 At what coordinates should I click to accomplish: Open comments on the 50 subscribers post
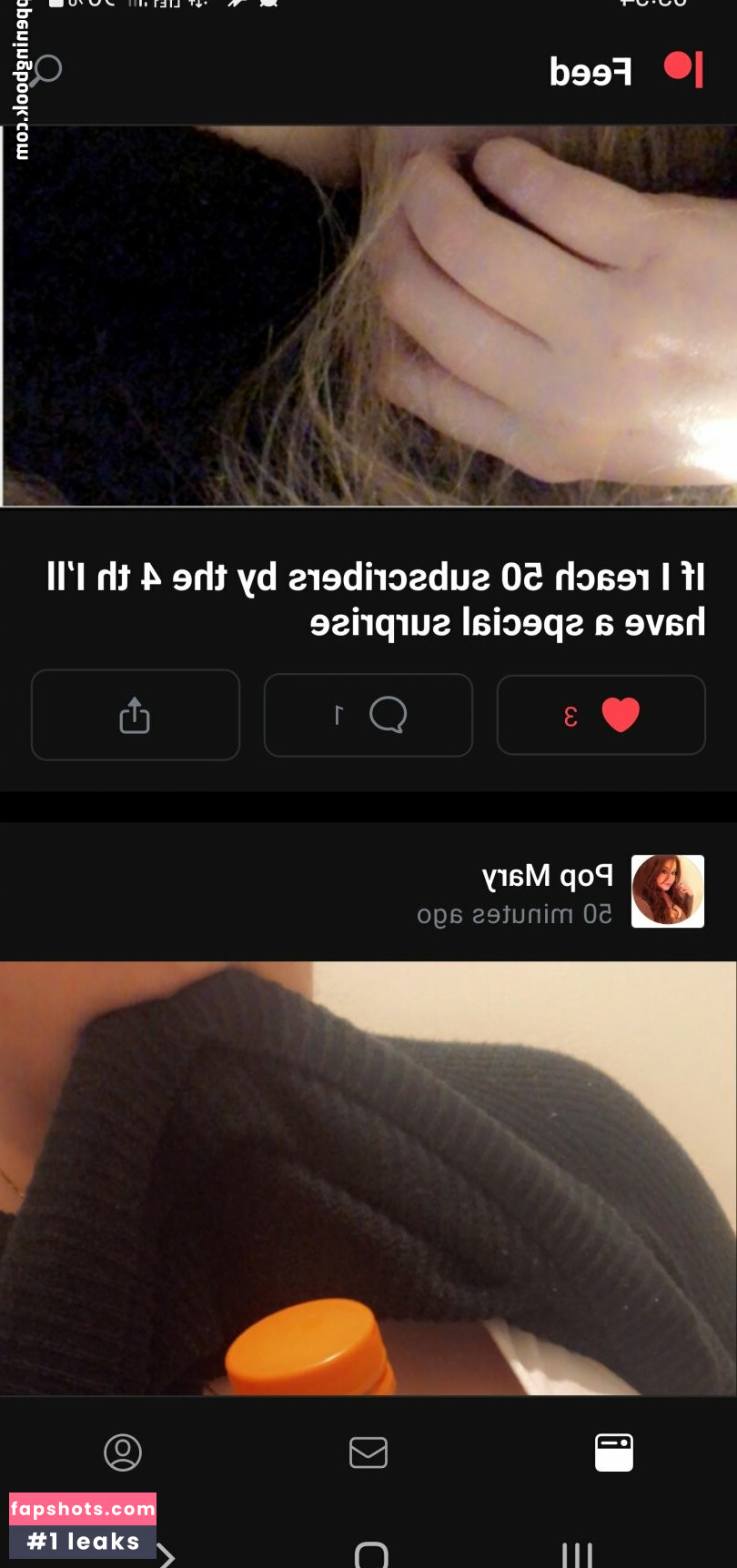pyautogui.click(x=368, y=715)
